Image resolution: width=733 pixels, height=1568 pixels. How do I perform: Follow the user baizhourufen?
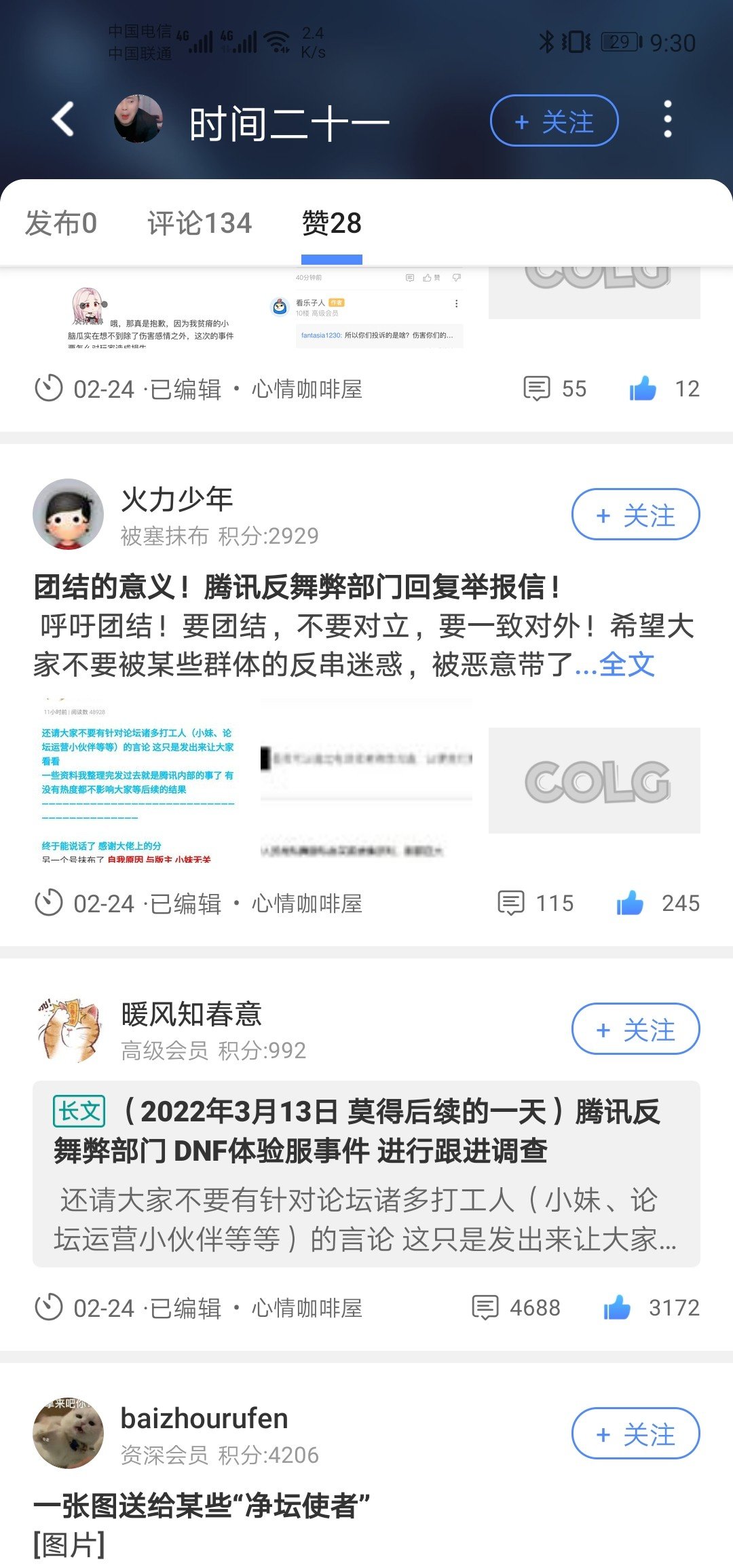point(635,1434)
